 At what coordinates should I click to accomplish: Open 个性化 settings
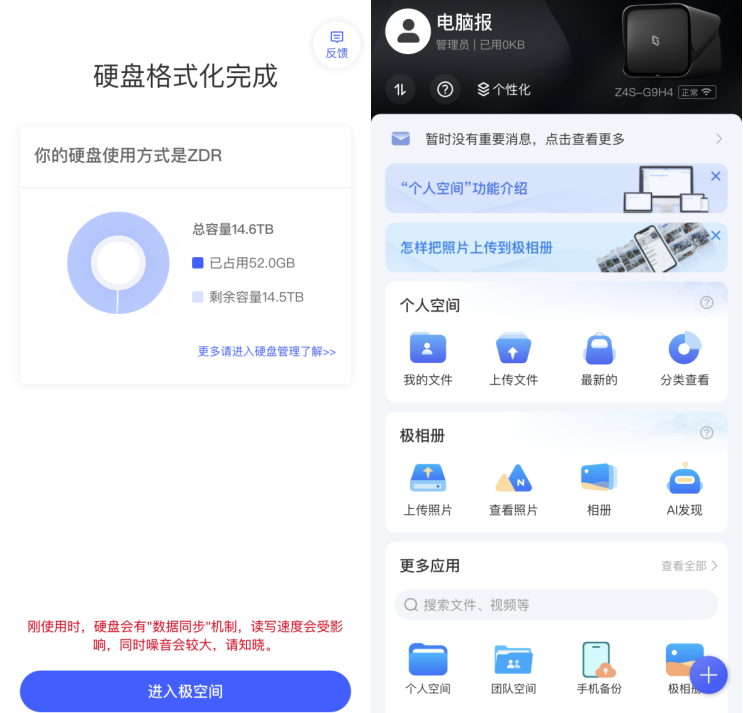point(504,89)
